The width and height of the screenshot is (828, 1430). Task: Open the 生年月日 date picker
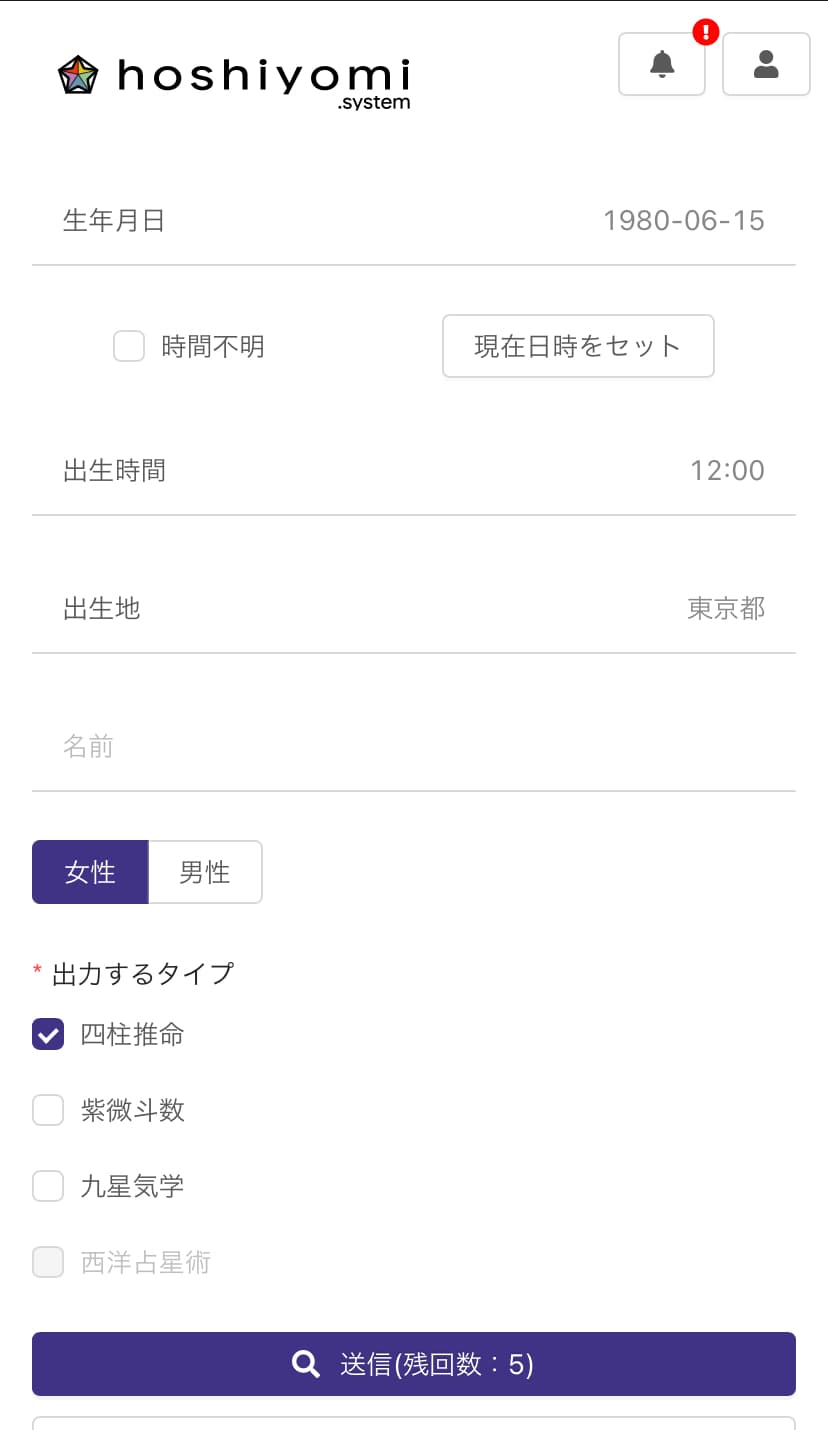click(x=413, y=220)
